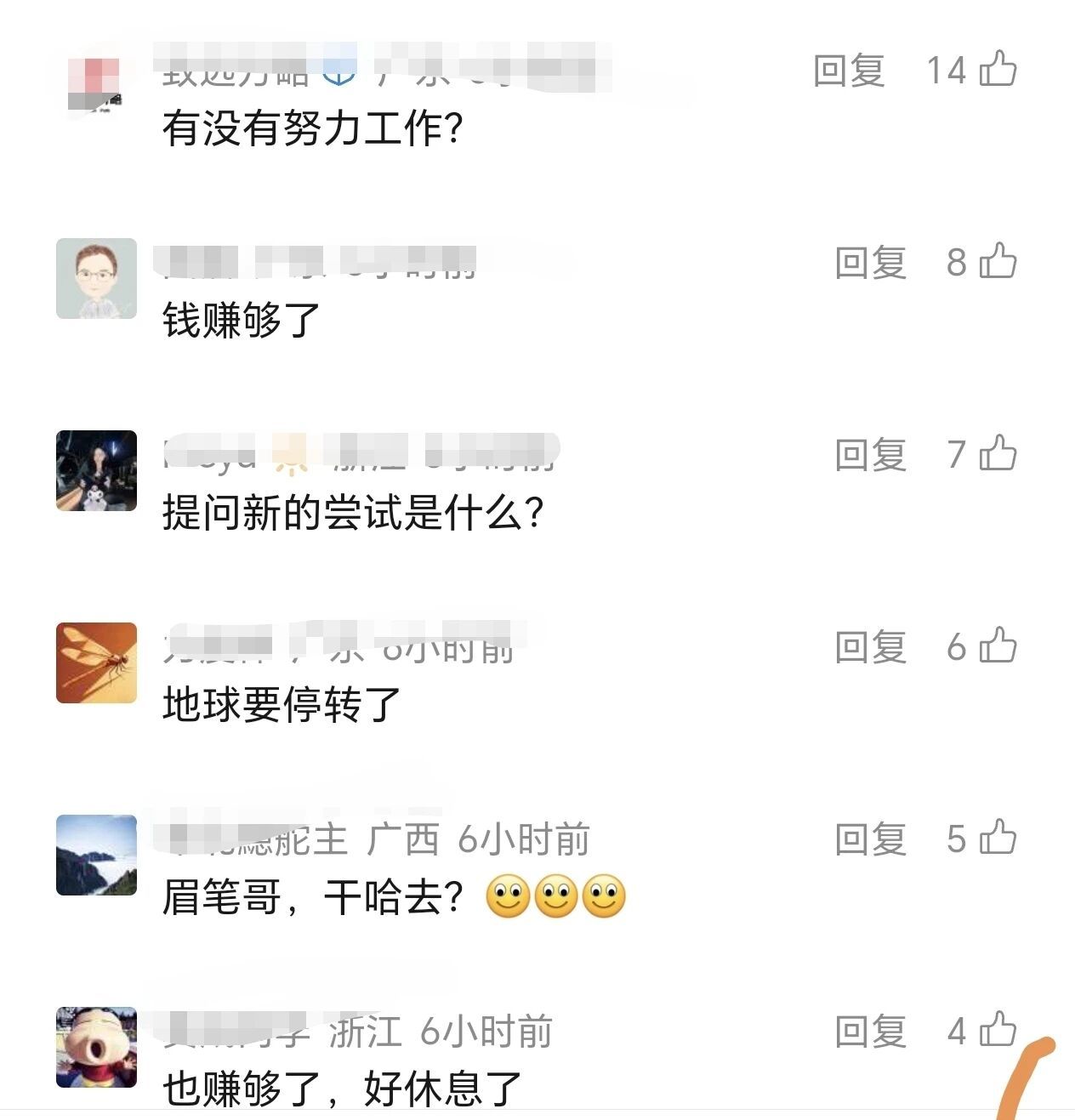Screen dimensions: 1075x1120
Task: Like the comment '有没有努力工作?'
Action: pyautogui.click(x=998, y=69)
